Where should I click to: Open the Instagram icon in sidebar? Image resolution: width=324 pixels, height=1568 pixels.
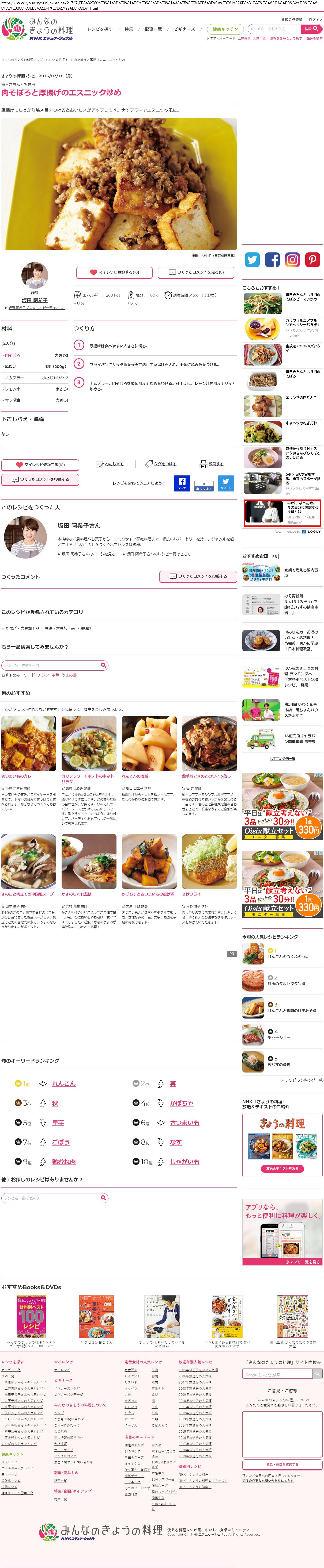pyautogui.click(x=292, y=260)
